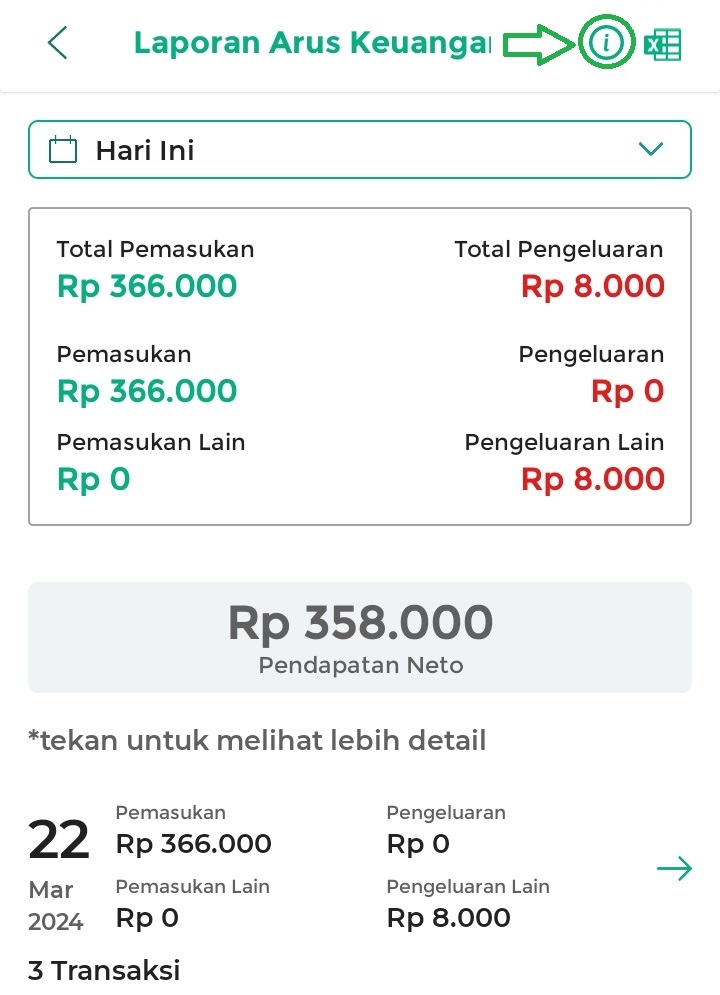
Task: Export the report to Excel
Action: [663, 44]
